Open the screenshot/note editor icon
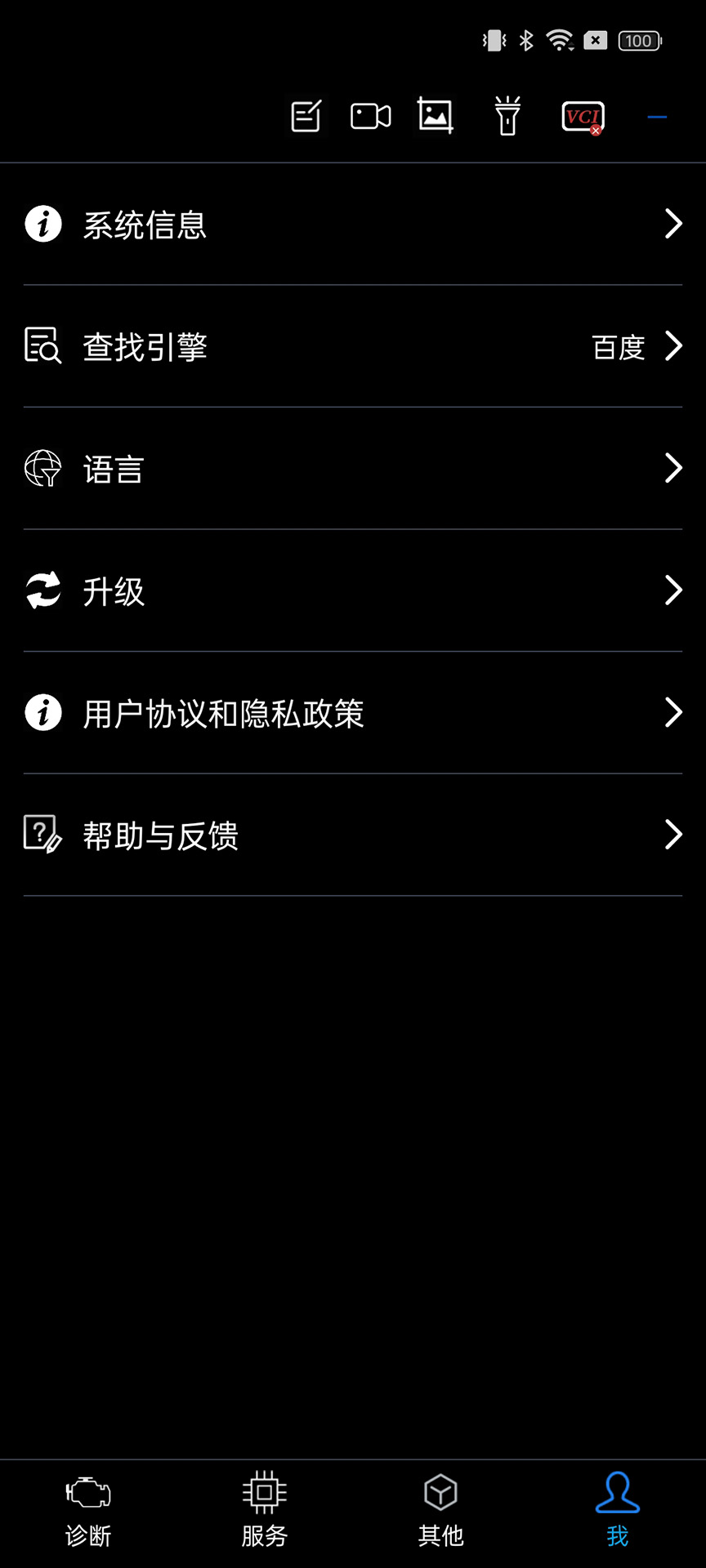The height and width of the screenshot is (1568, 706). click(305, 116)
